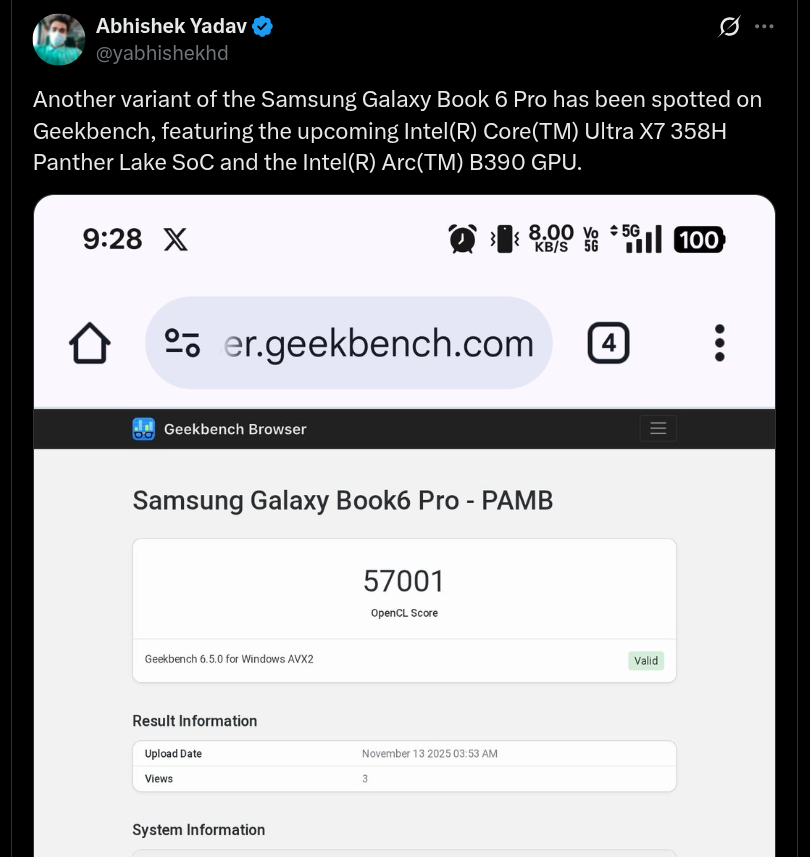Open the post's three-dot overflow menu
Image resolution: width=810 pixels, height=857 pixels.
(x=765, y=27)
